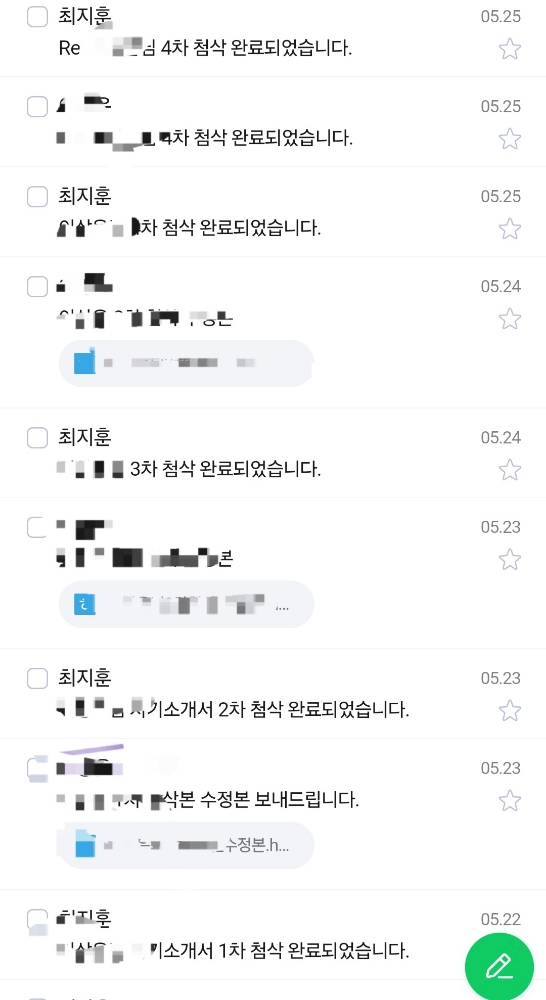Open the 3차 첨삭 완료되었습니다 email

(x=273, y=453)
